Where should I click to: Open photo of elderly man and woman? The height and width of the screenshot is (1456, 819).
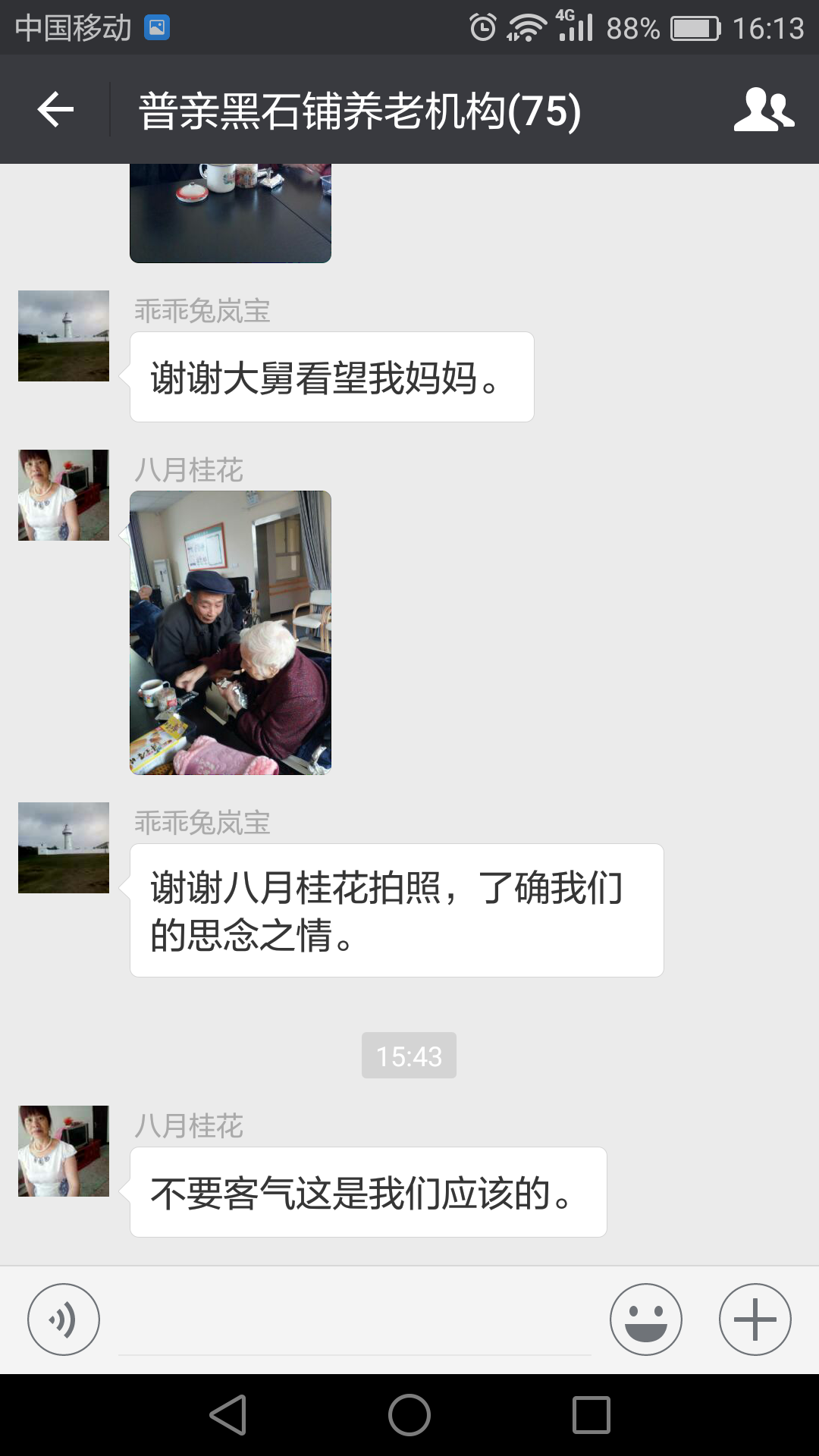click(x=231, y=632)
